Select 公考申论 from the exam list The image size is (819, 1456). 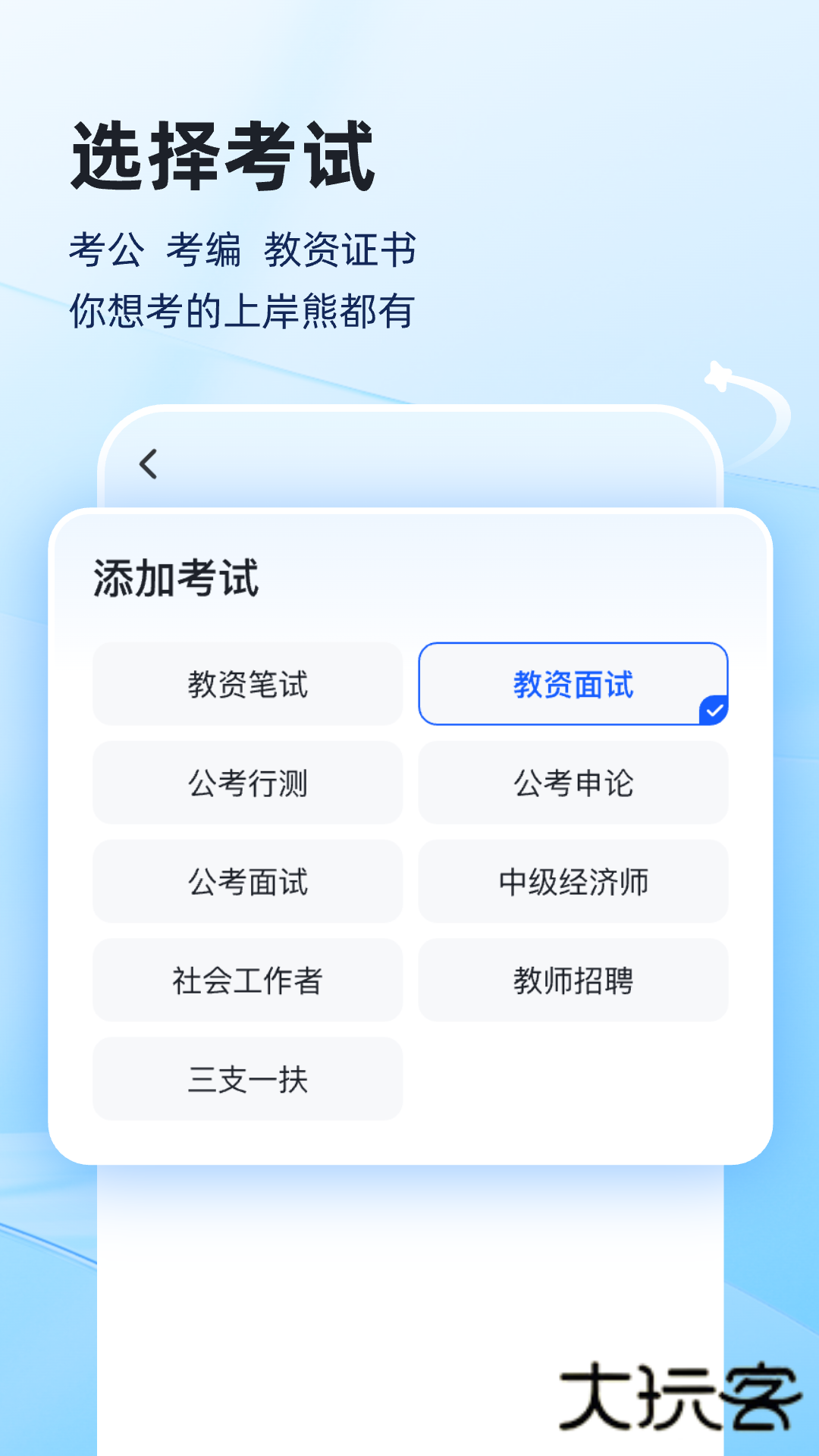(573, 783)
